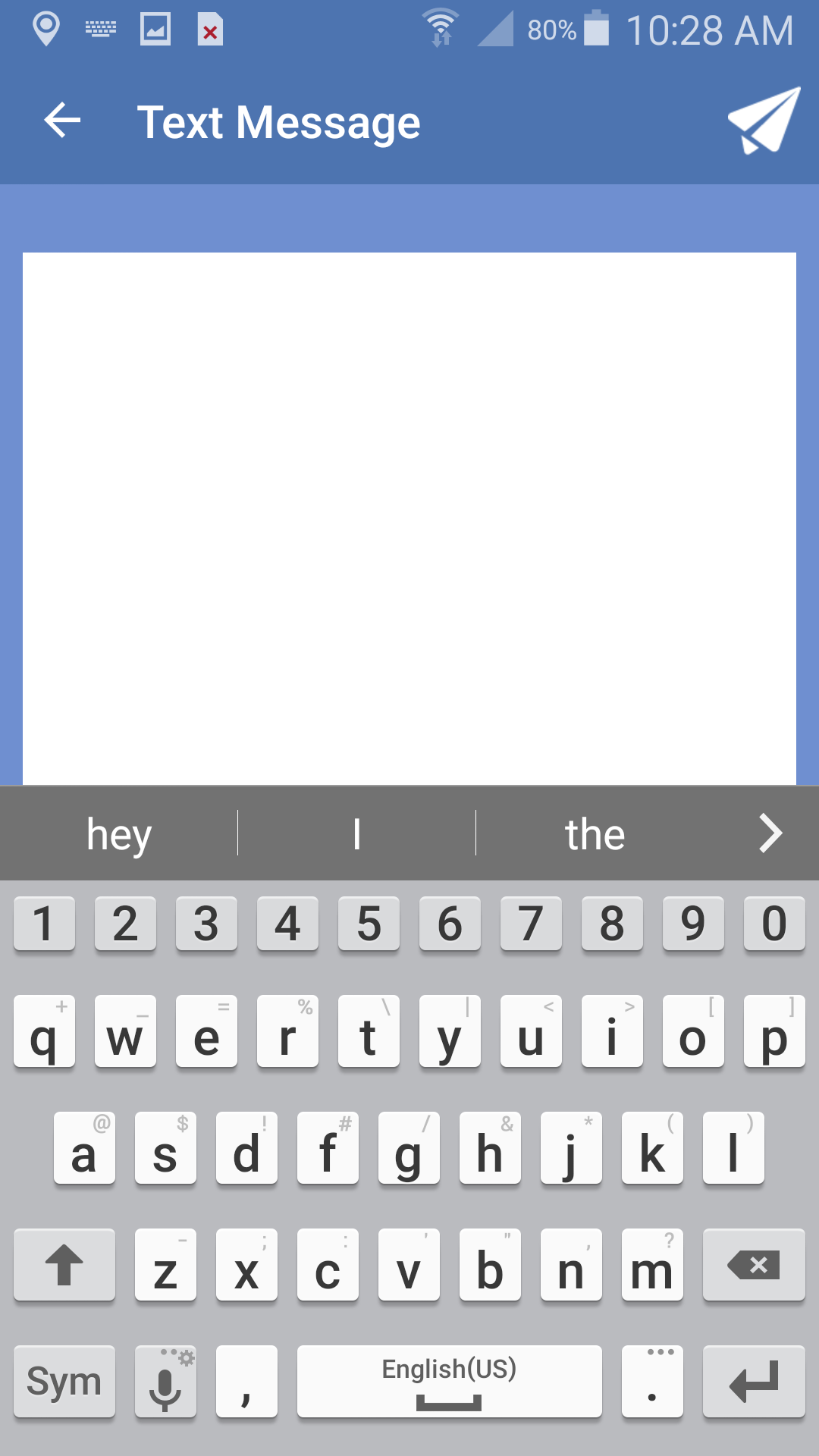Send the message with the paper plane icon

[762, 121]
